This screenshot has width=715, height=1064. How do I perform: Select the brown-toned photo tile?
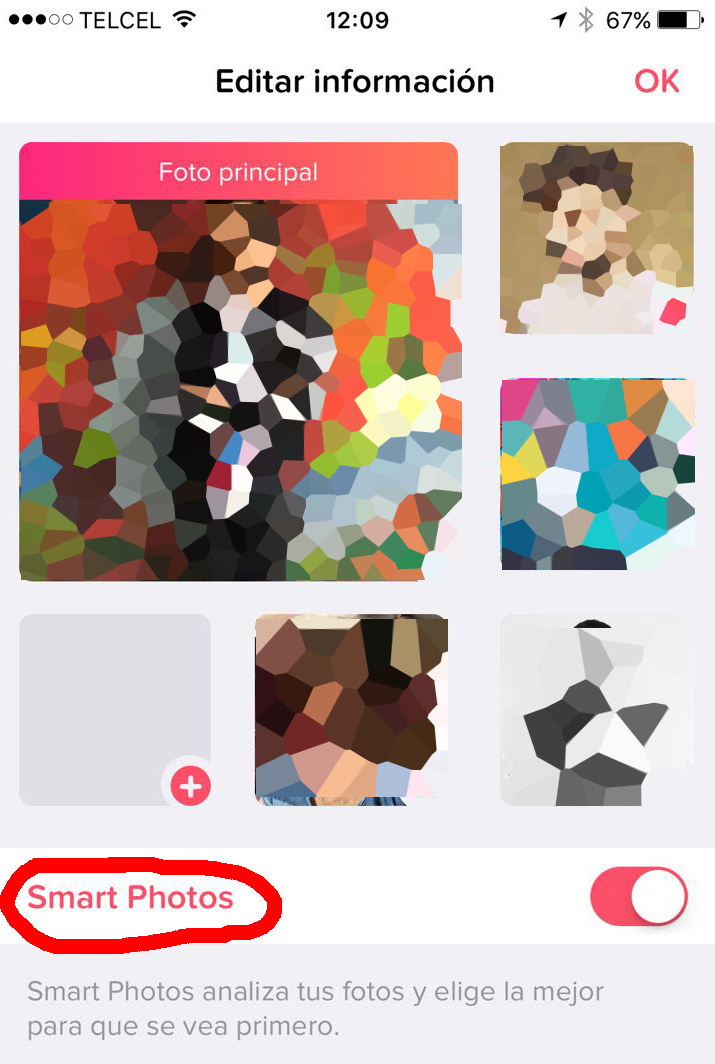(x=350, y=708)
